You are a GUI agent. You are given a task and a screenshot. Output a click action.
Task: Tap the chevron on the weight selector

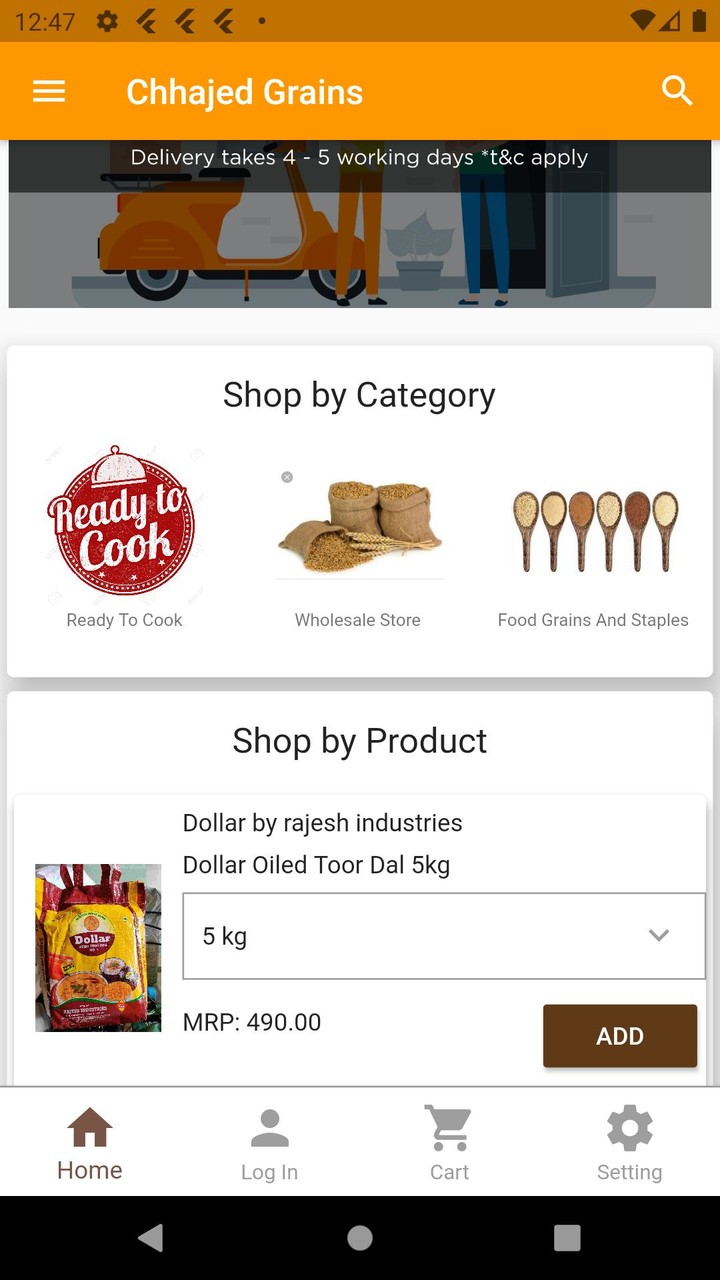coord(659,935)
